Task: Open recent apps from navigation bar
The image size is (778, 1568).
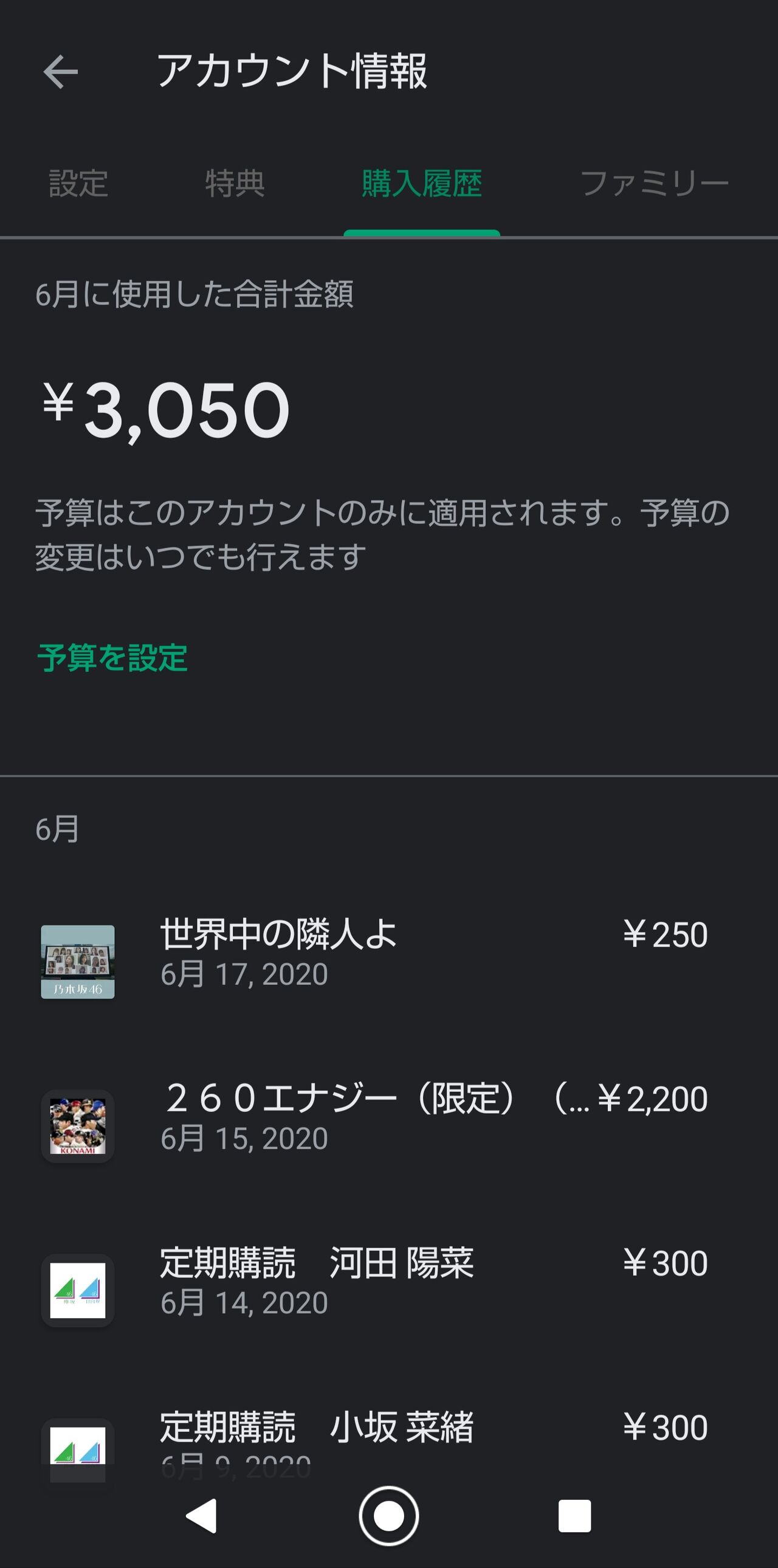Action: pyautogui.click(x=574, y=1516)
